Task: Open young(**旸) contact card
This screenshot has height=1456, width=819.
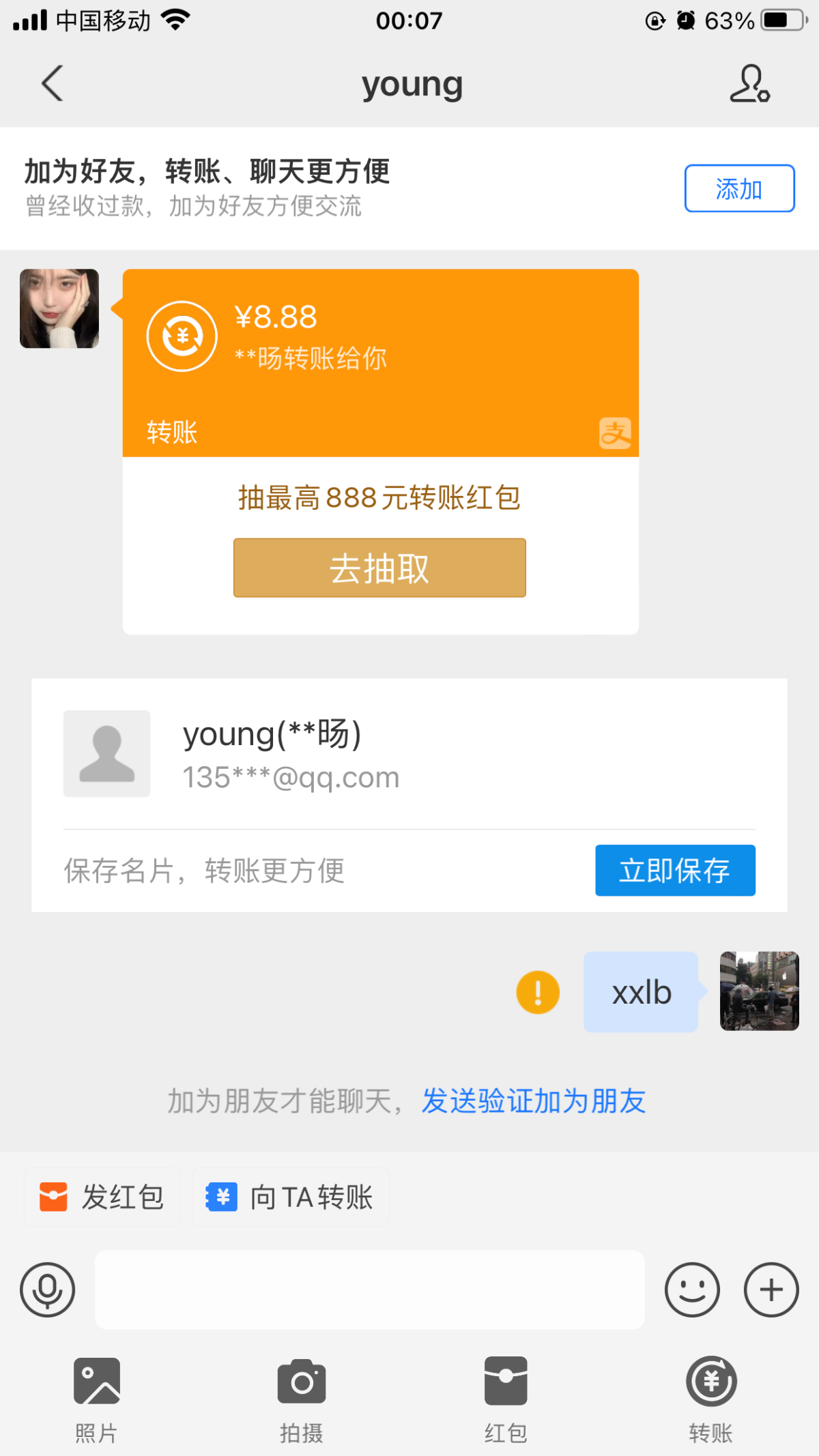Action: coord(341,754)
